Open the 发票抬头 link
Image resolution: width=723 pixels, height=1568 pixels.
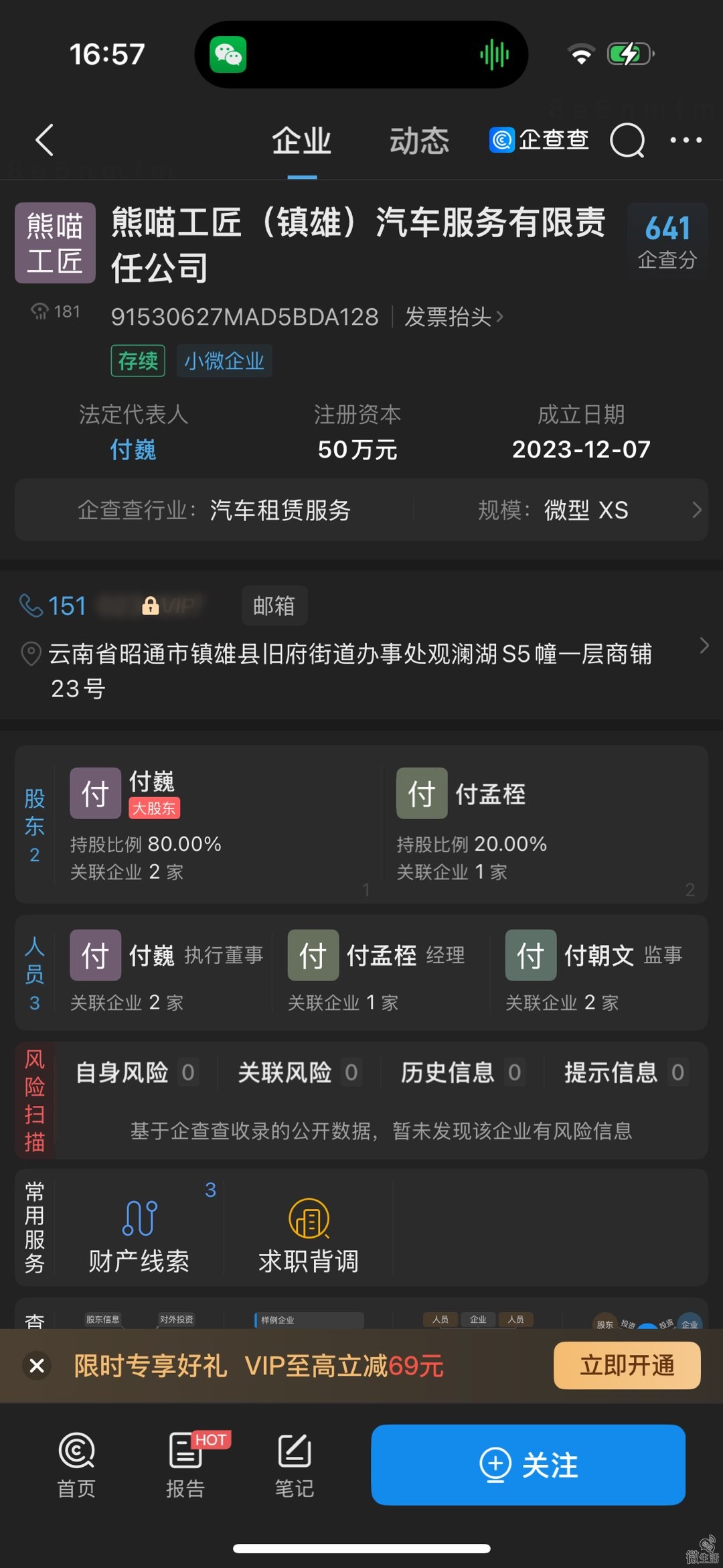[453, 317]
